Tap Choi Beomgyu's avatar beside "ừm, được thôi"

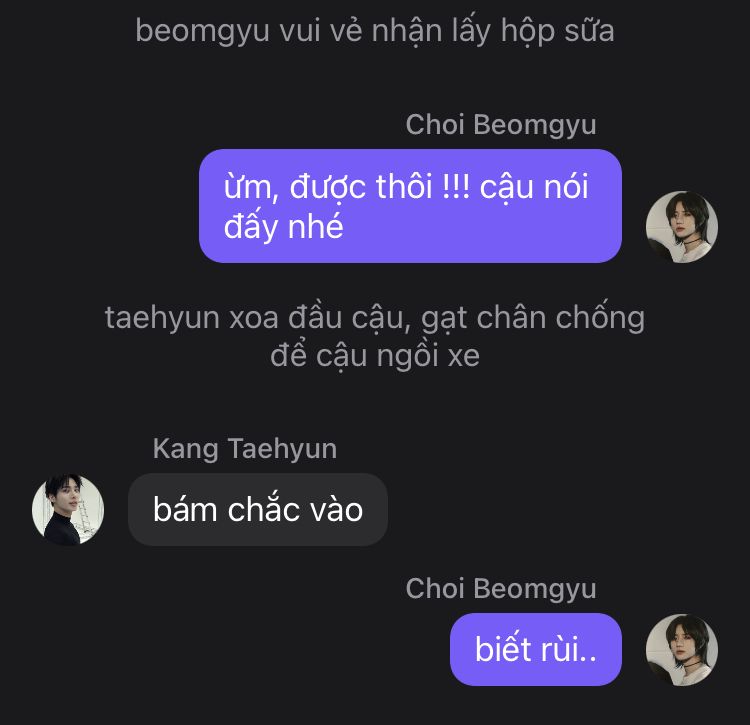click(x=682, y=226)
